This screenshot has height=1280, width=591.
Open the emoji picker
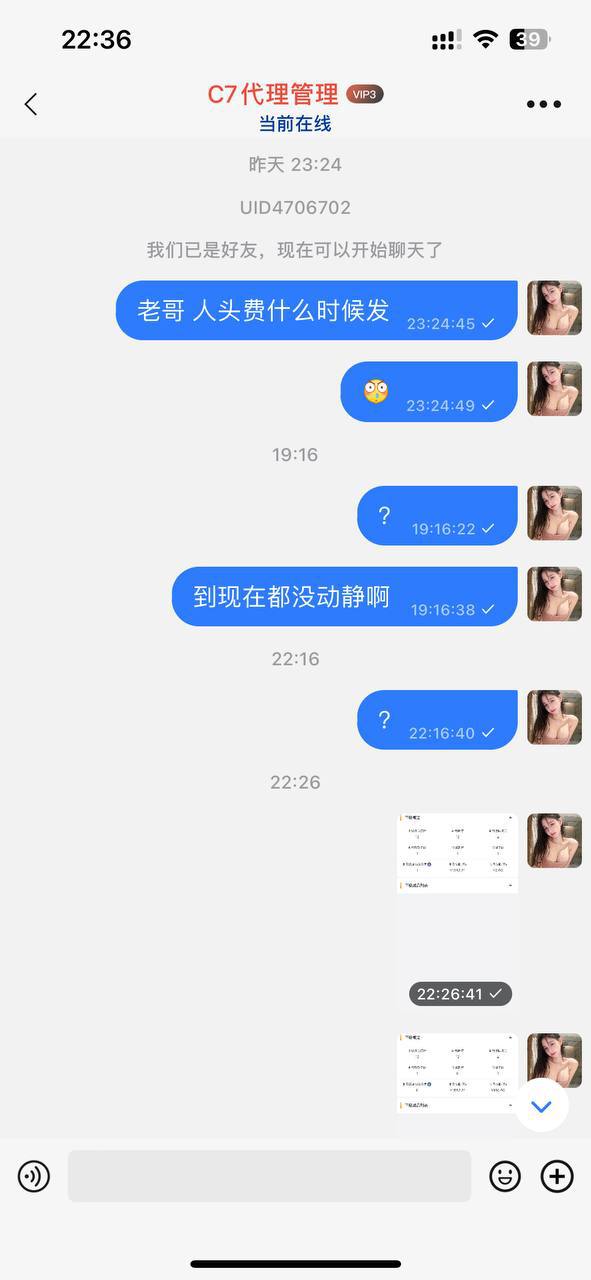pos(505,1176)
